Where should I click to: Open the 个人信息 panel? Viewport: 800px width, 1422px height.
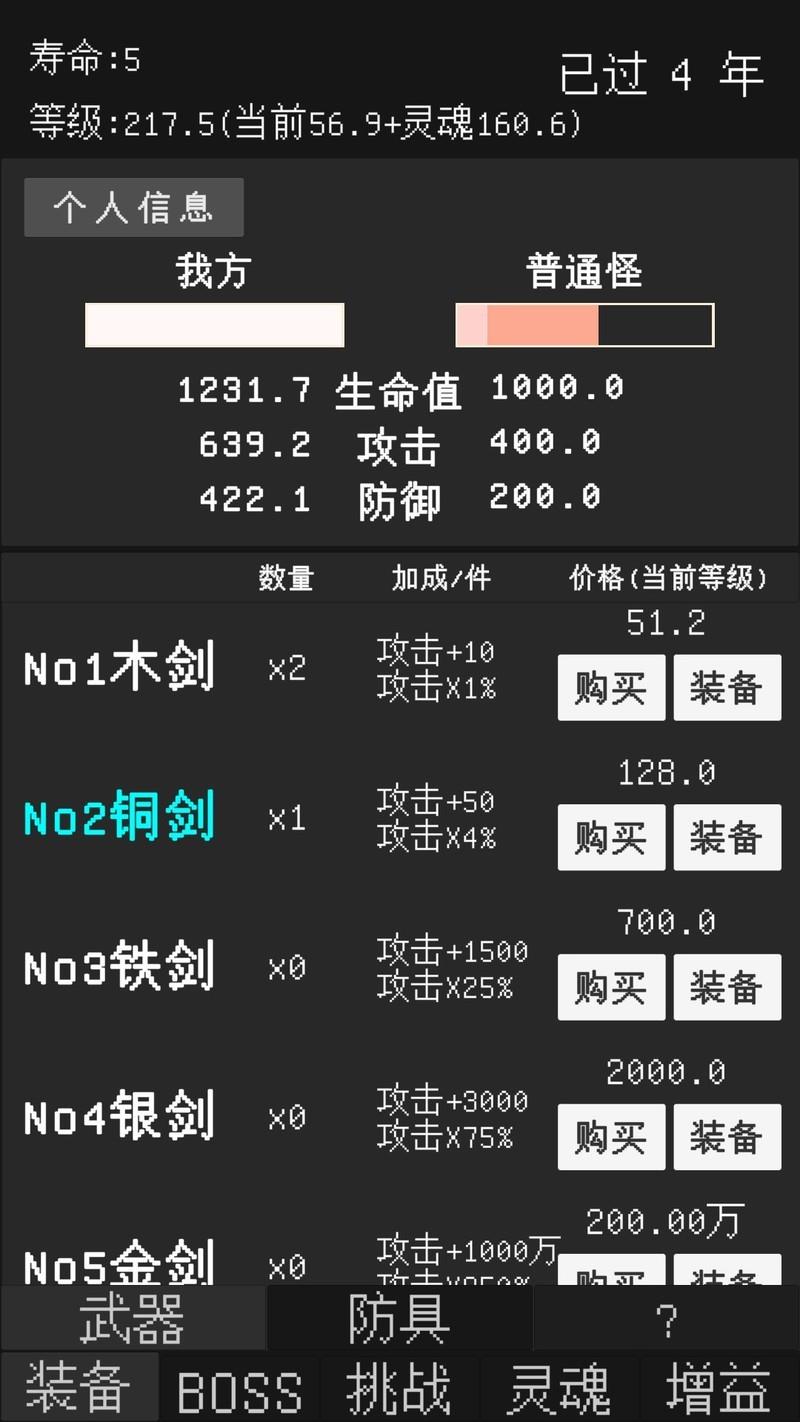click(x=133, y=207)
